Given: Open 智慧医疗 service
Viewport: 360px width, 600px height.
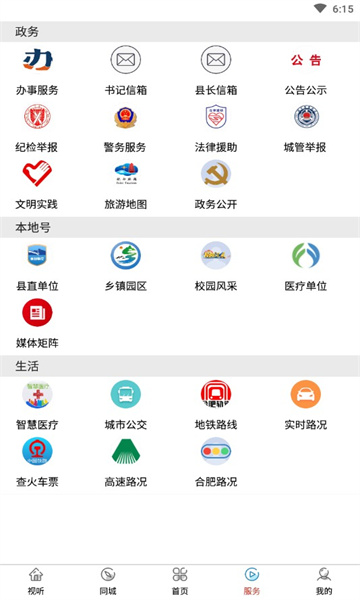Looking at the screenshot, I should [x=37, y=406].
